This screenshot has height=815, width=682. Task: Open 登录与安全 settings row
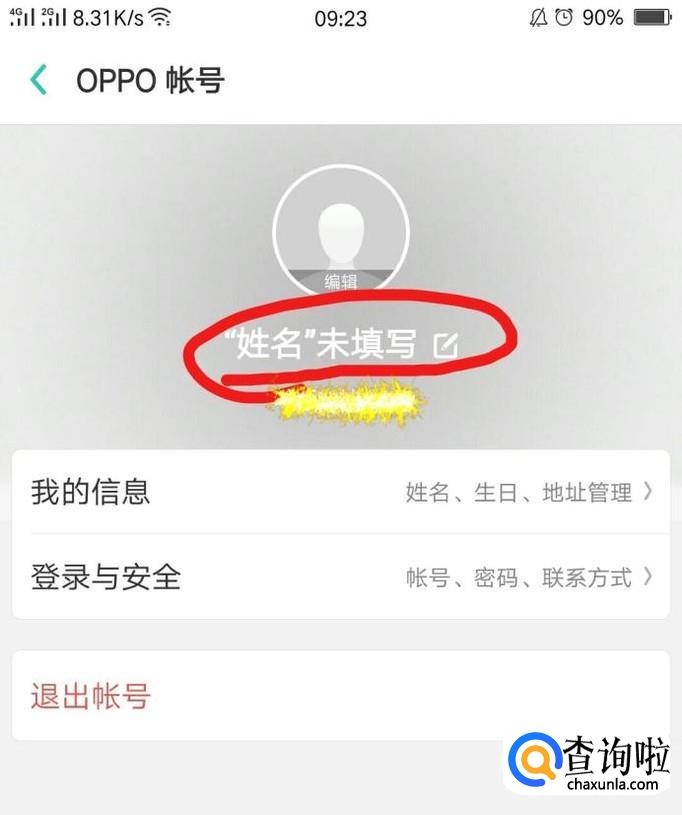coord(340,577)
